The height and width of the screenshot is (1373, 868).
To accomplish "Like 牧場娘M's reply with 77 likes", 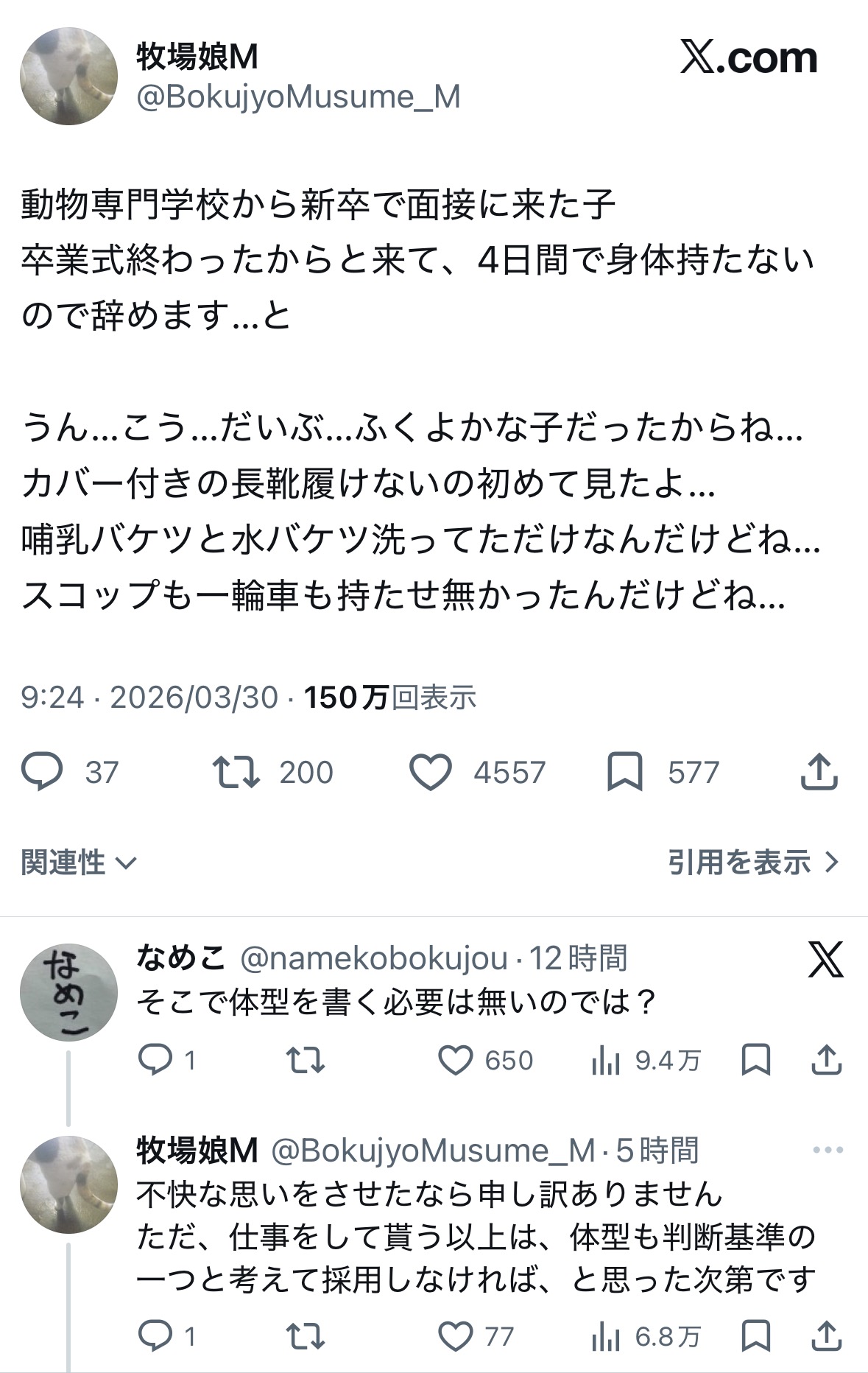I will 455,1336.
